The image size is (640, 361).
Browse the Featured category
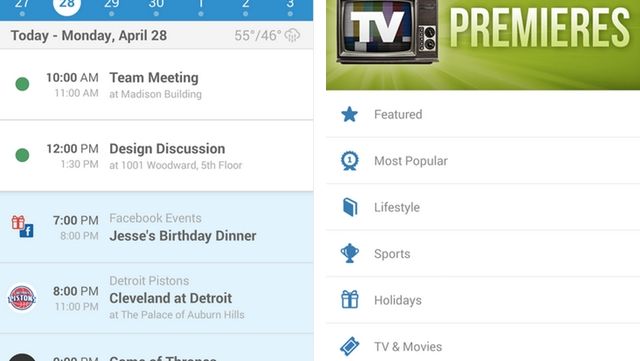[483, 114]
